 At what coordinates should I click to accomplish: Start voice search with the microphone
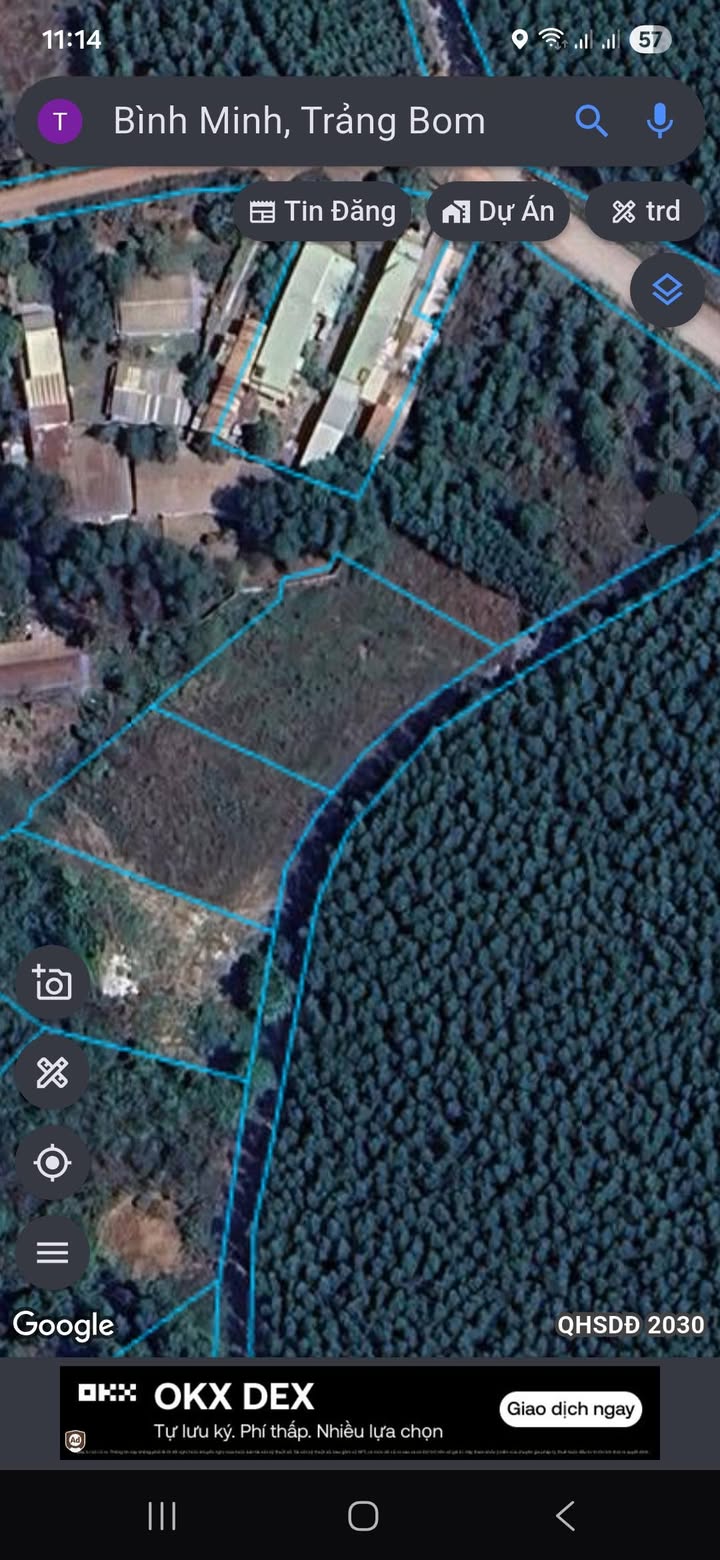click(659, 122)
